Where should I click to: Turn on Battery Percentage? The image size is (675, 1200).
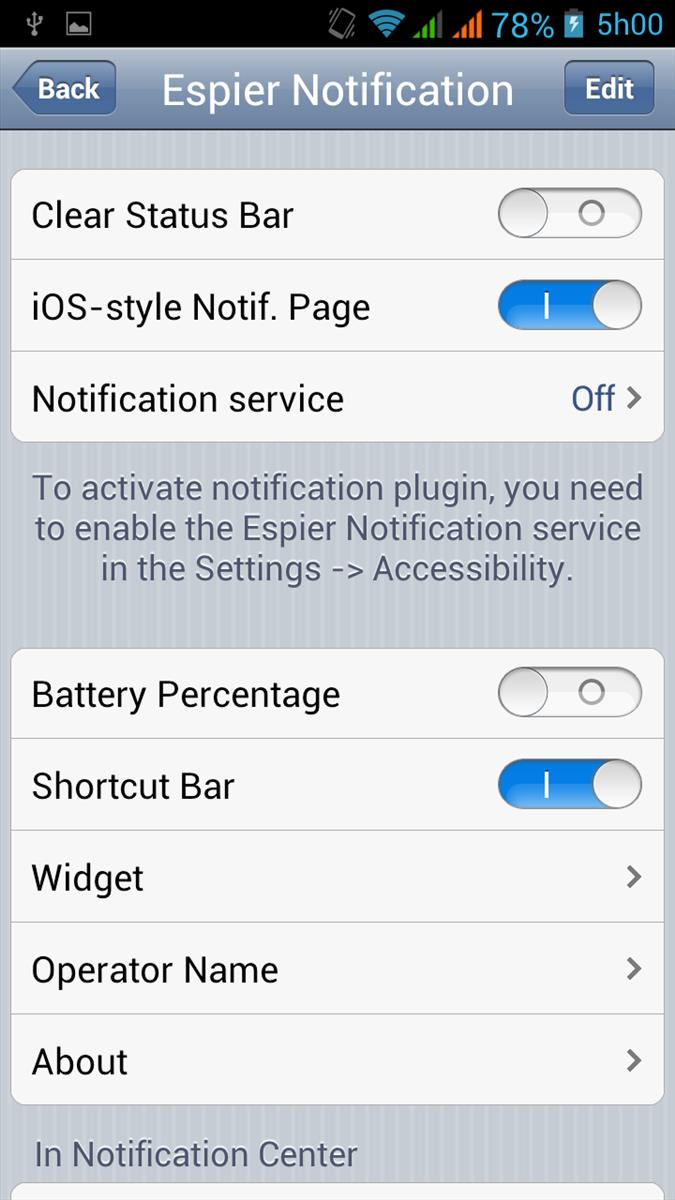(x=569, y=693)
